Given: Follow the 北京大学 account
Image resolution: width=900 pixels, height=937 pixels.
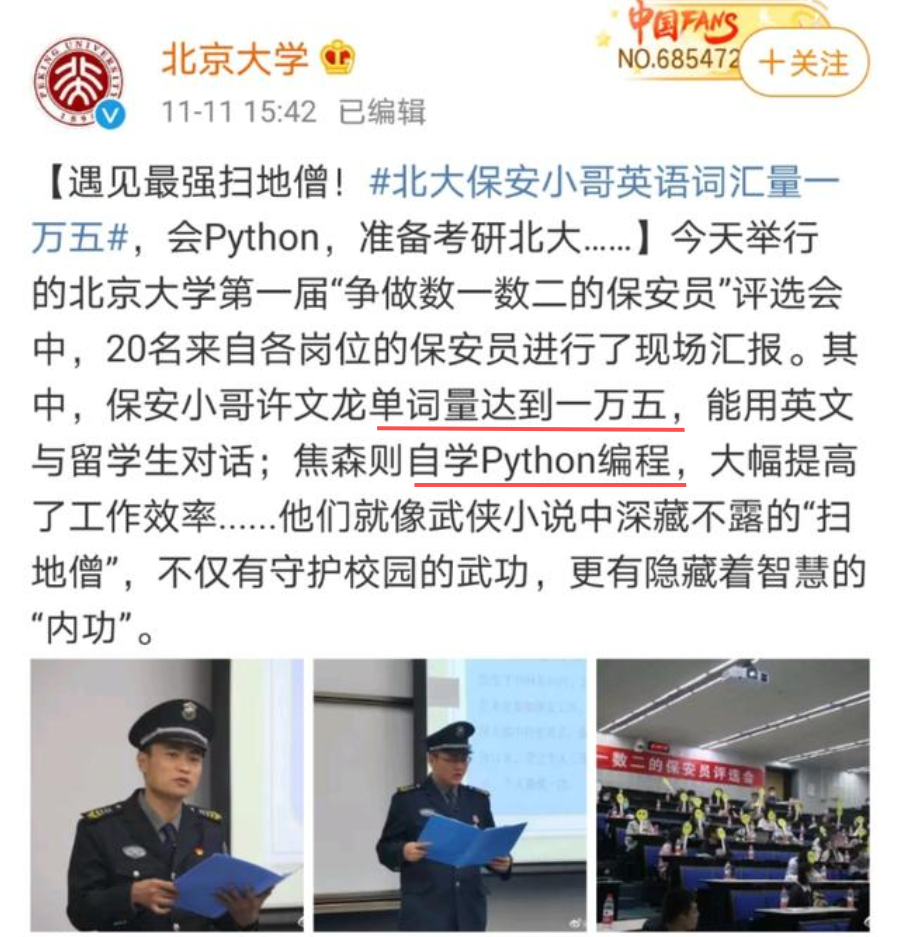Looking at the screenshot, I should [803, 62].
